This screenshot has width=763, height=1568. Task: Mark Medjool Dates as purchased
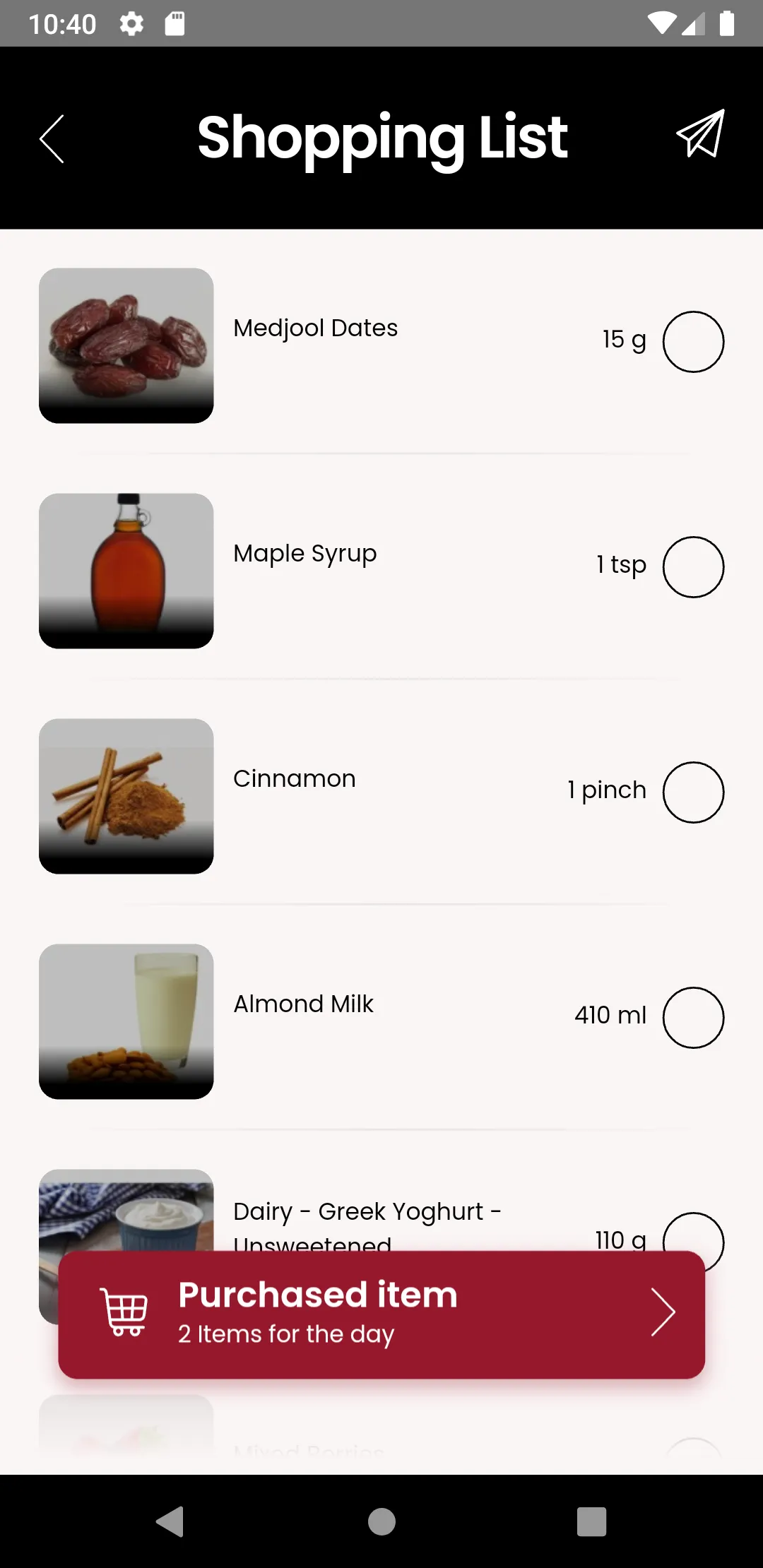click(693, 342)
